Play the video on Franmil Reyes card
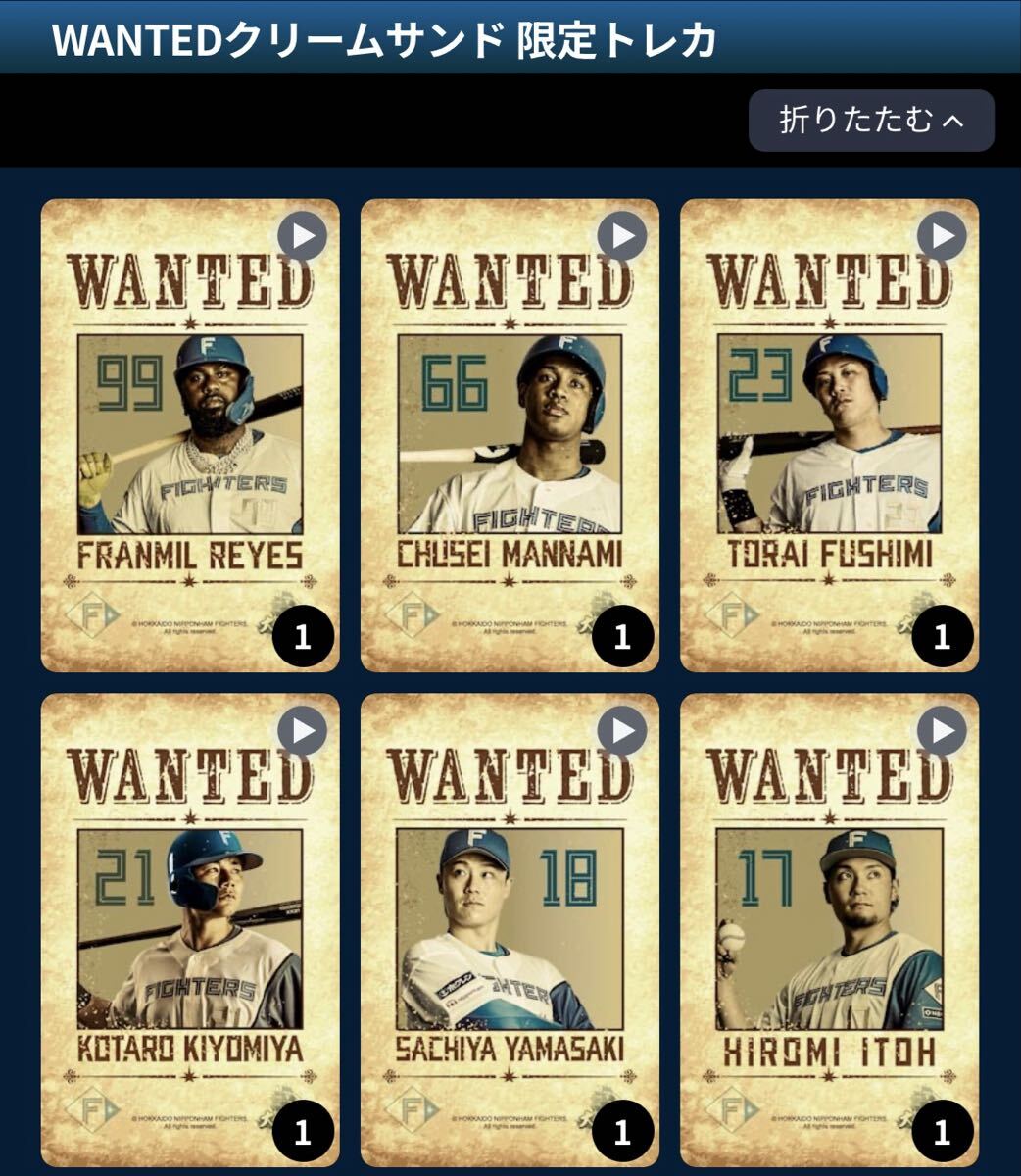This screenshot has height=1176, width=1021. coord(302,236)
